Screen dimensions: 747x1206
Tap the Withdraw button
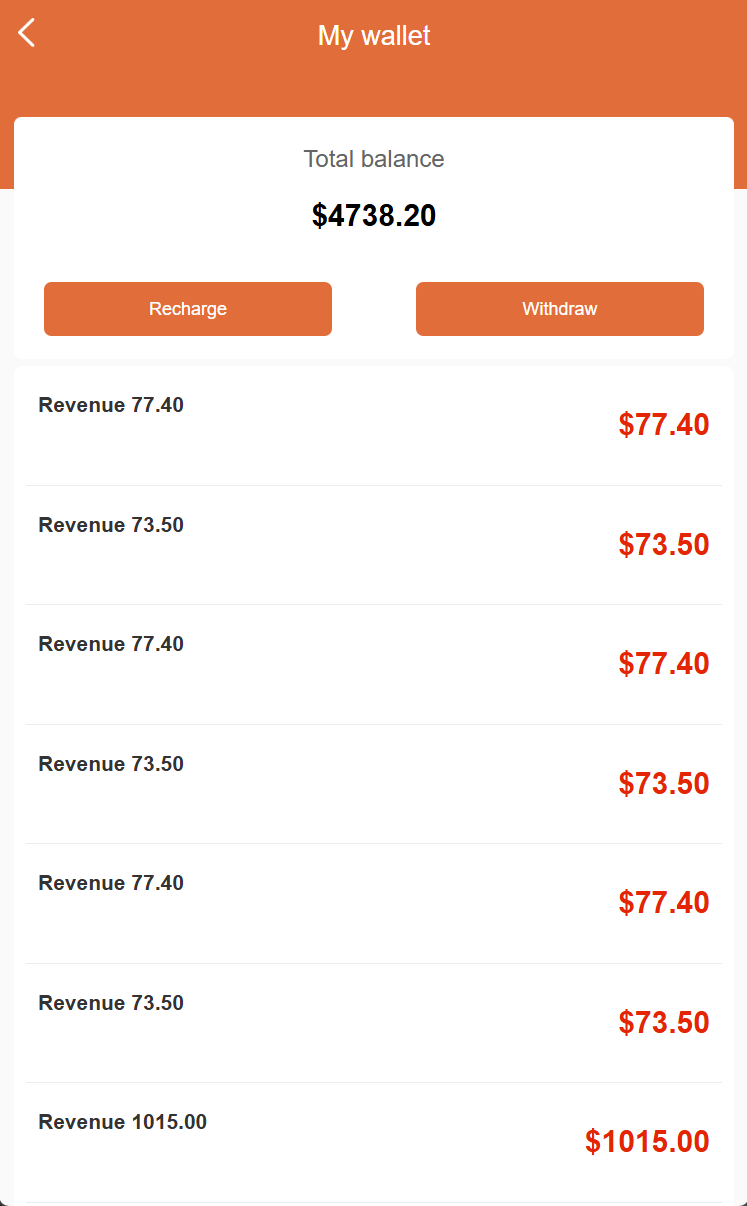click(559, 309)
